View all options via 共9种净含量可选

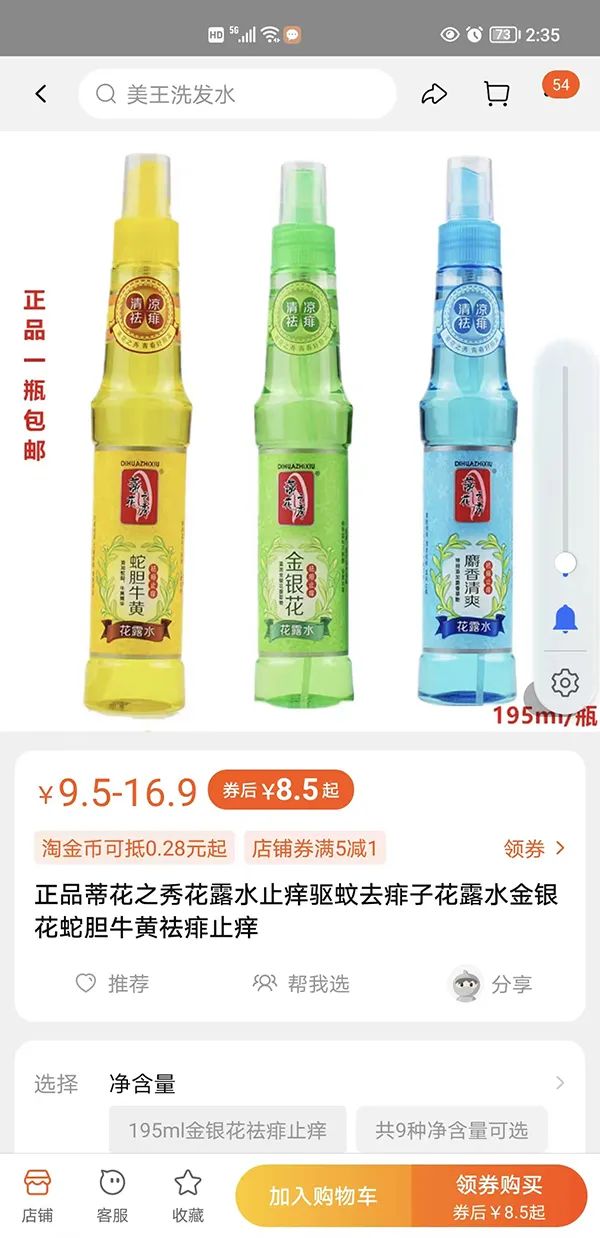coord(452,1131)
